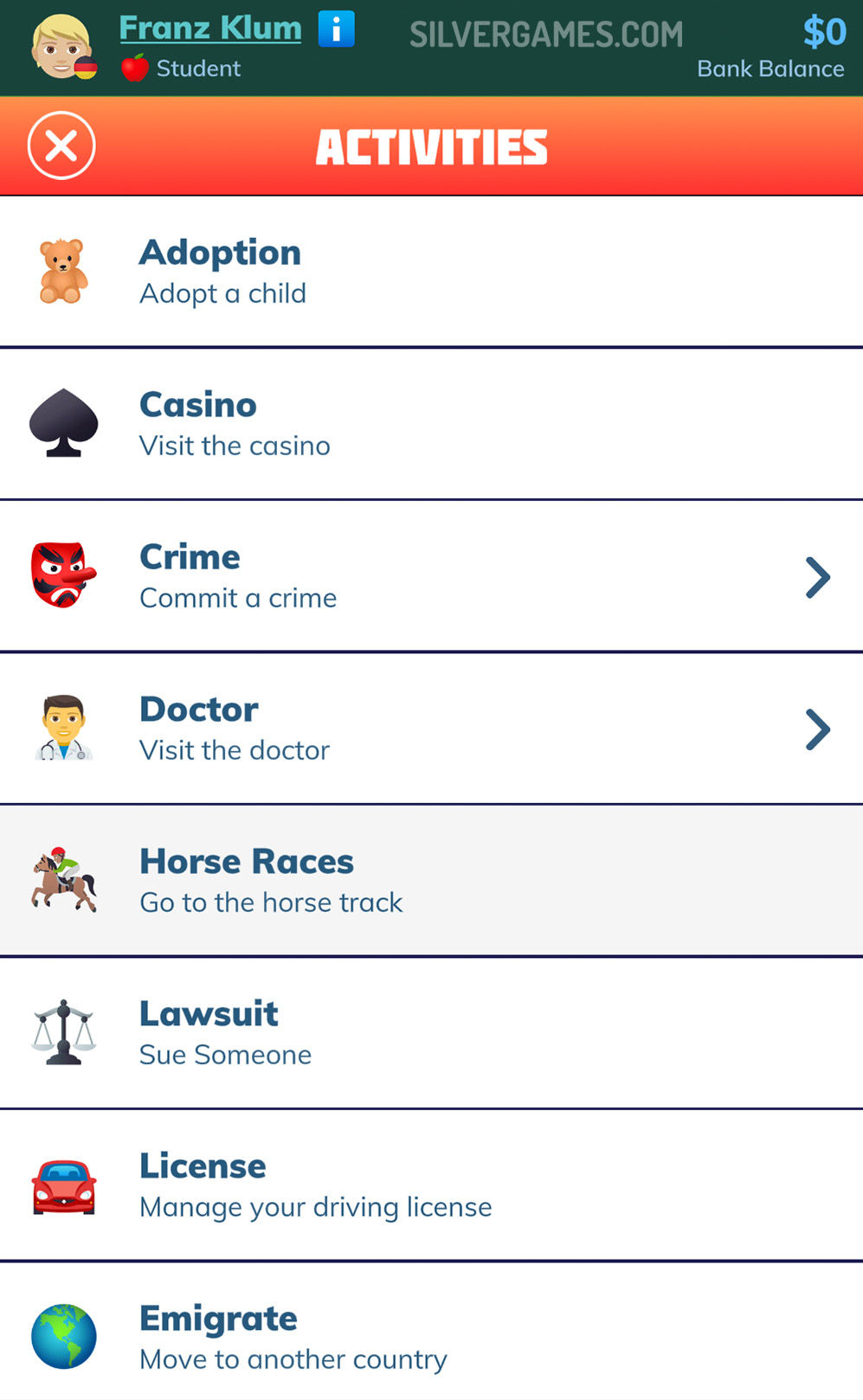Viewport: 863px width, 1400px height.
Task: Close the Activities screen
Action: (x=61, y=145)
